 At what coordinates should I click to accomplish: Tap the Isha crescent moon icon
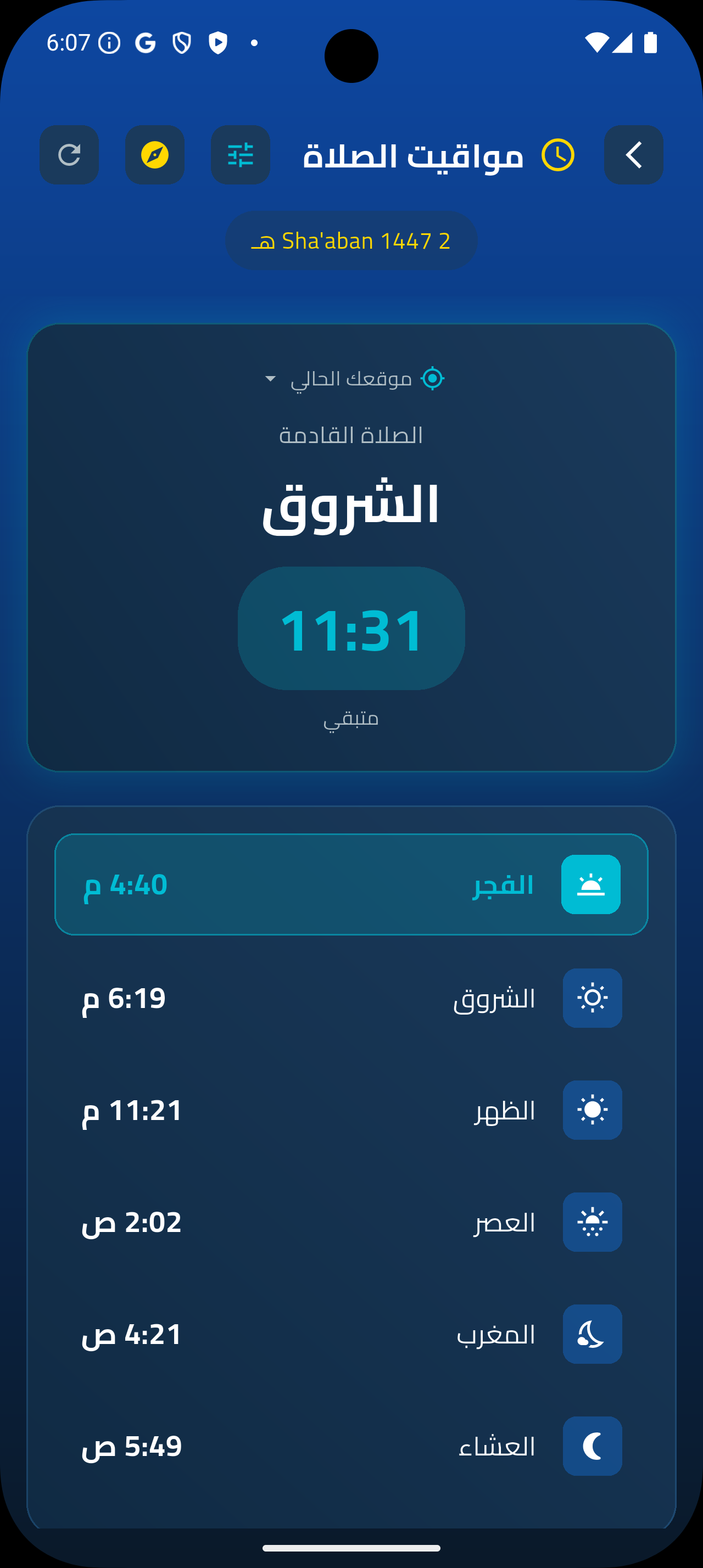(592, 1446)
